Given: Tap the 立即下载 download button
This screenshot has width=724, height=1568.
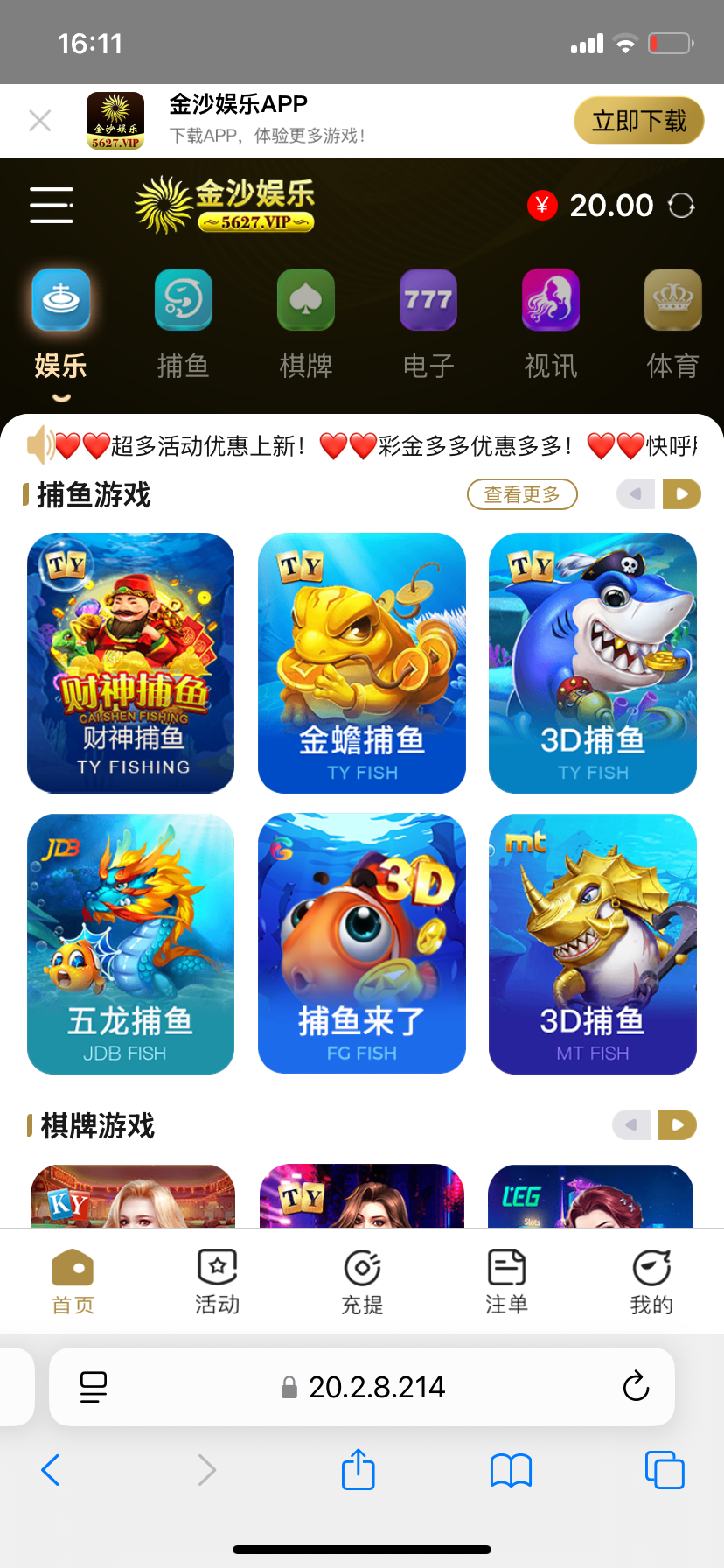Looking at the screenshot, I should [x=639, y=121].
